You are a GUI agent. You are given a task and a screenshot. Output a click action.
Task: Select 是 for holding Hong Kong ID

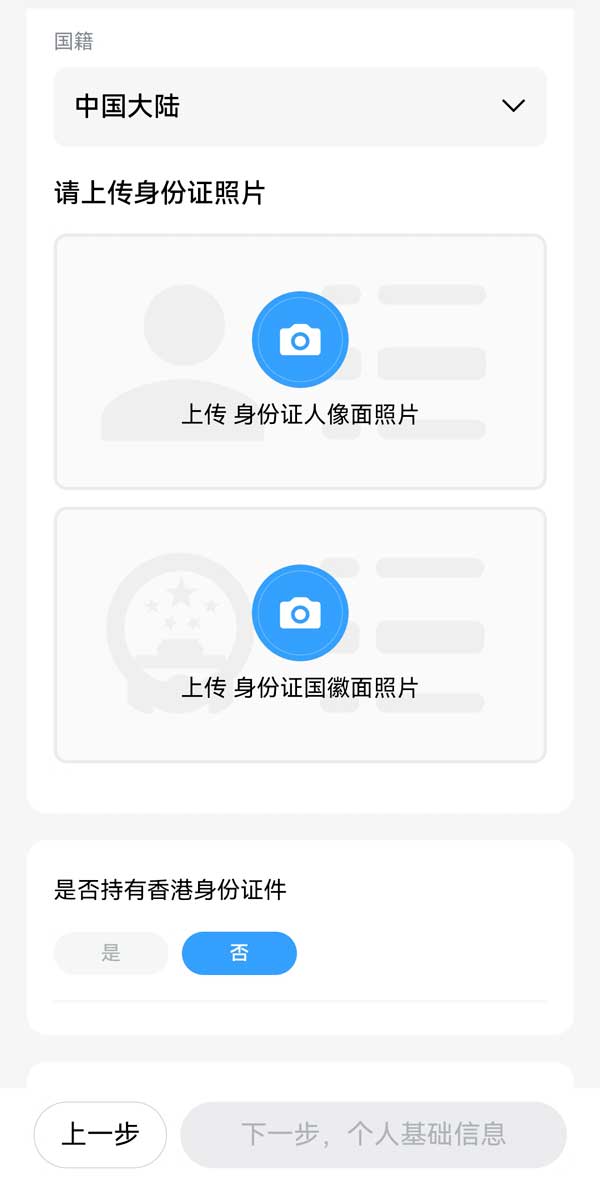click(111, 953)
